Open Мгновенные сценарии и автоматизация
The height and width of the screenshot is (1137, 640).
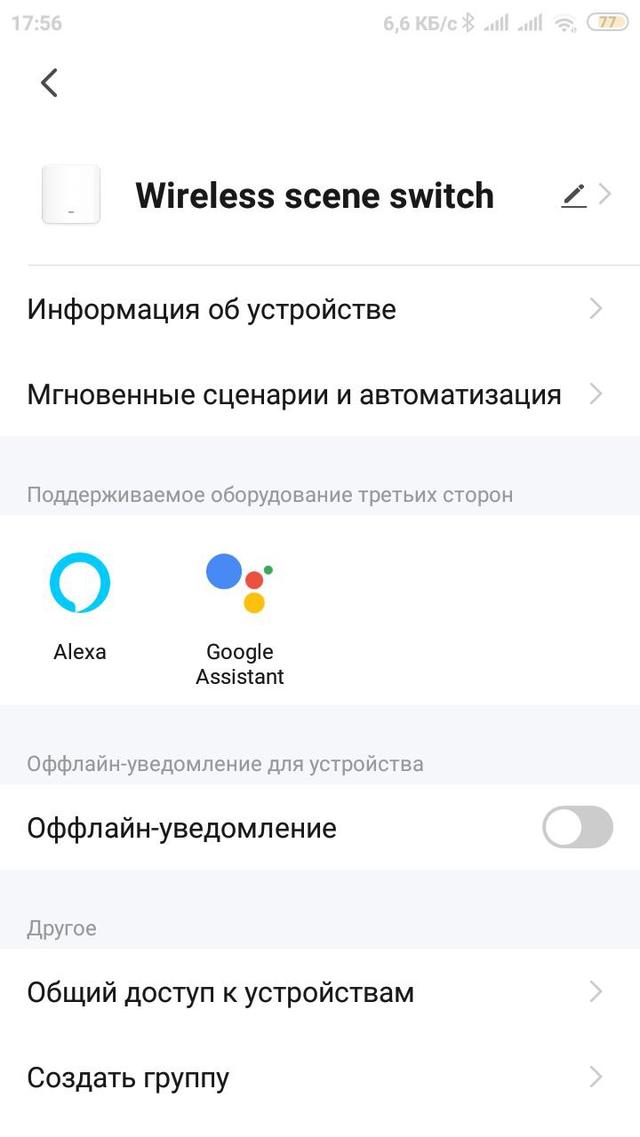(320, 394)
